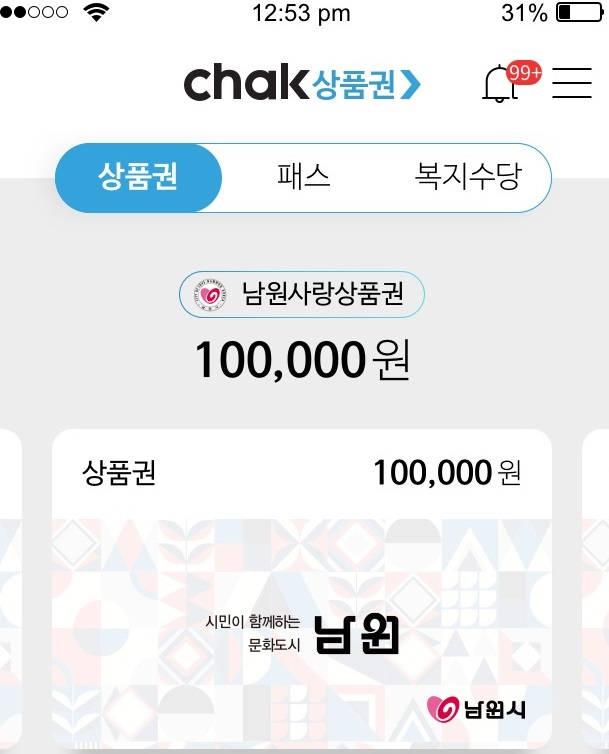Switch to the 복지수당 tab
Viewport: 609px width, 754px height.
pyautogui.click(x=468, y=178)
